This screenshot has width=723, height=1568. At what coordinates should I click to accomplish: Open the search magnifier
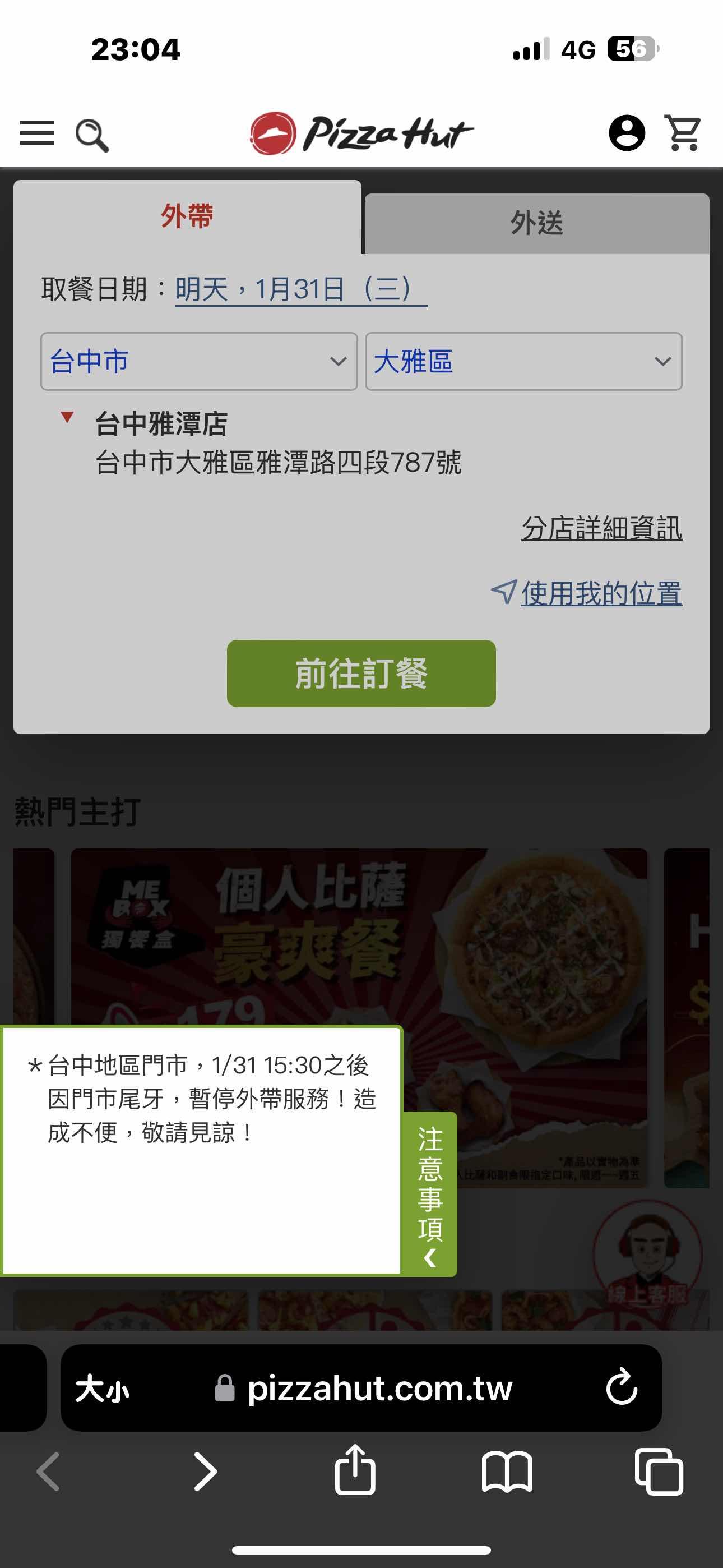(x=92, y=135)
